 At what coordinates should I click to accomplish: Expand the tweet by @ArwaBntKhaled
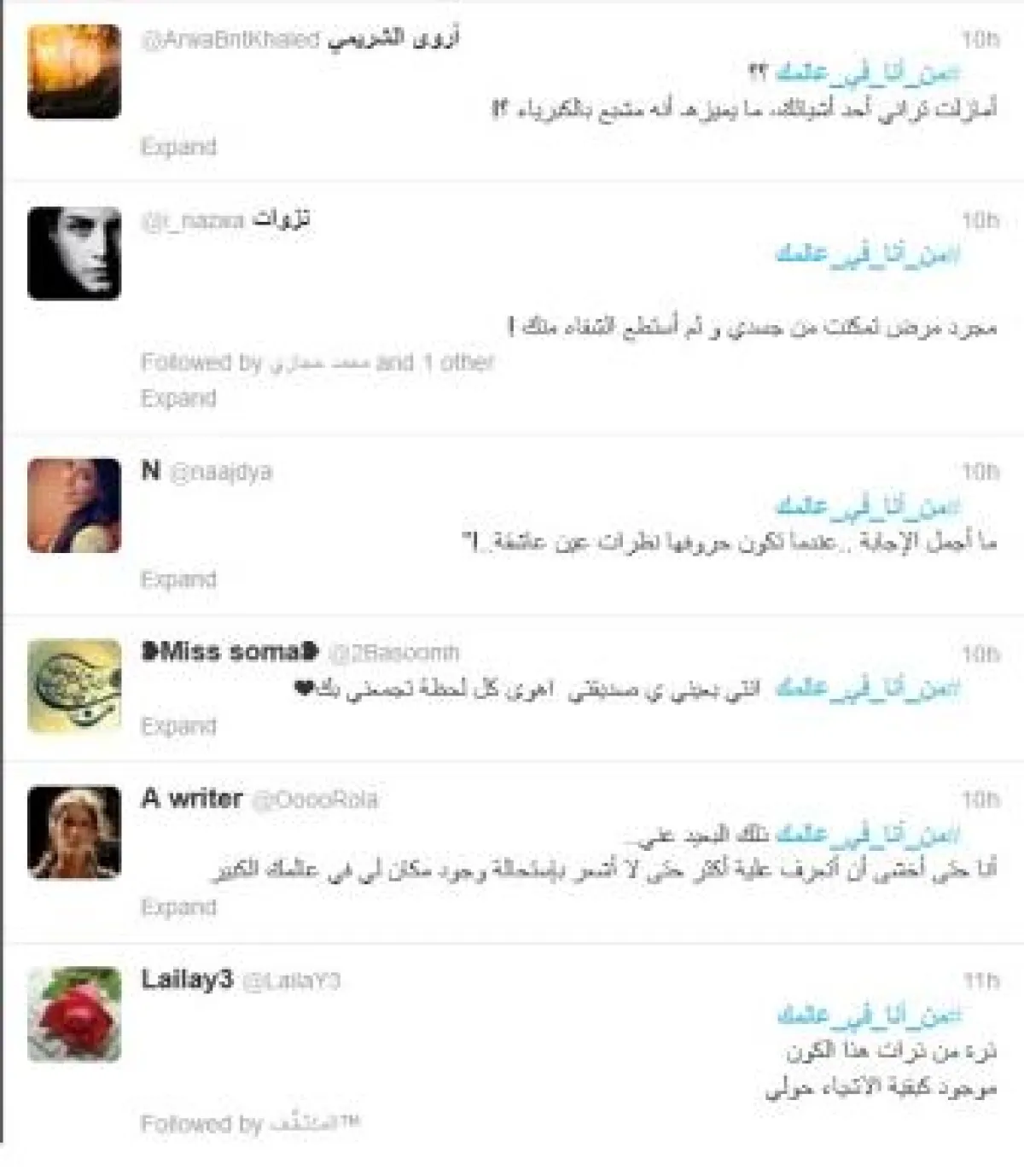[178, 147]
